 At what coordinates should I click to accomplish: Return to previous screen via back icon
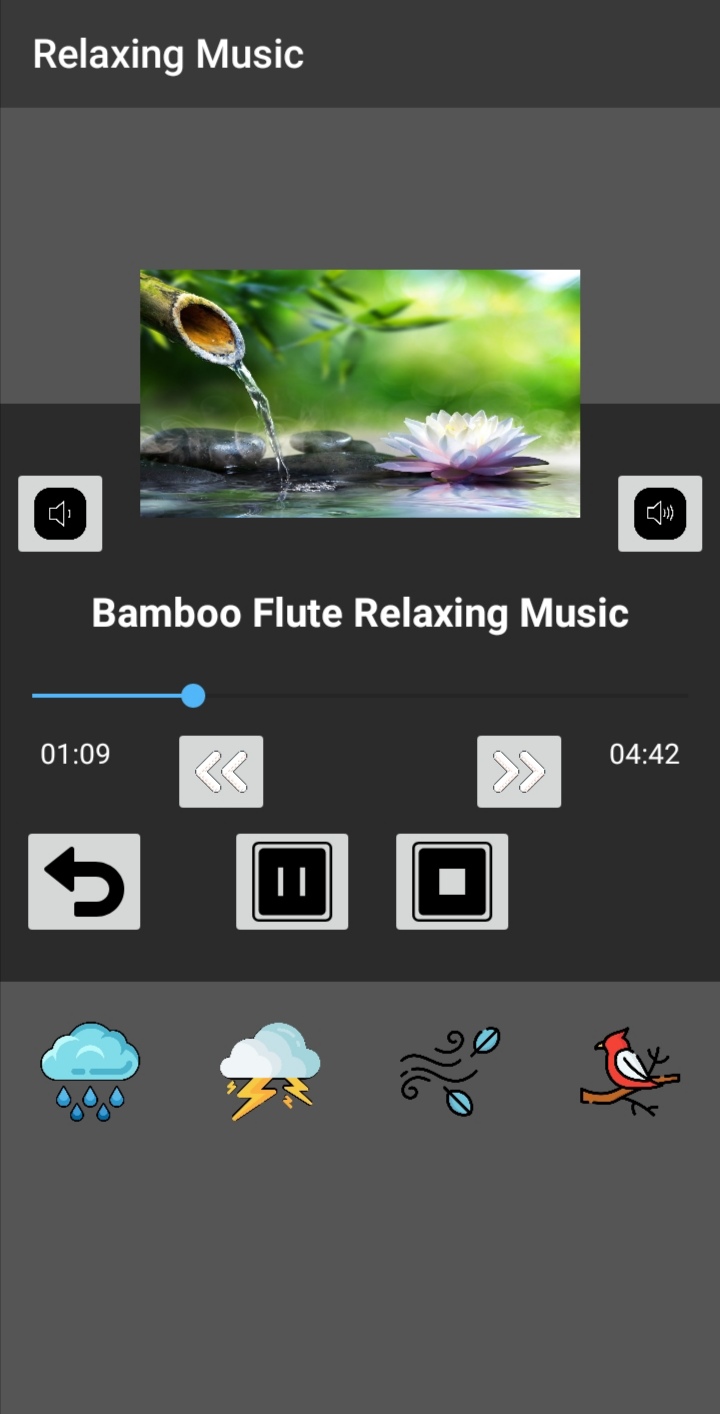pos(84,881)
